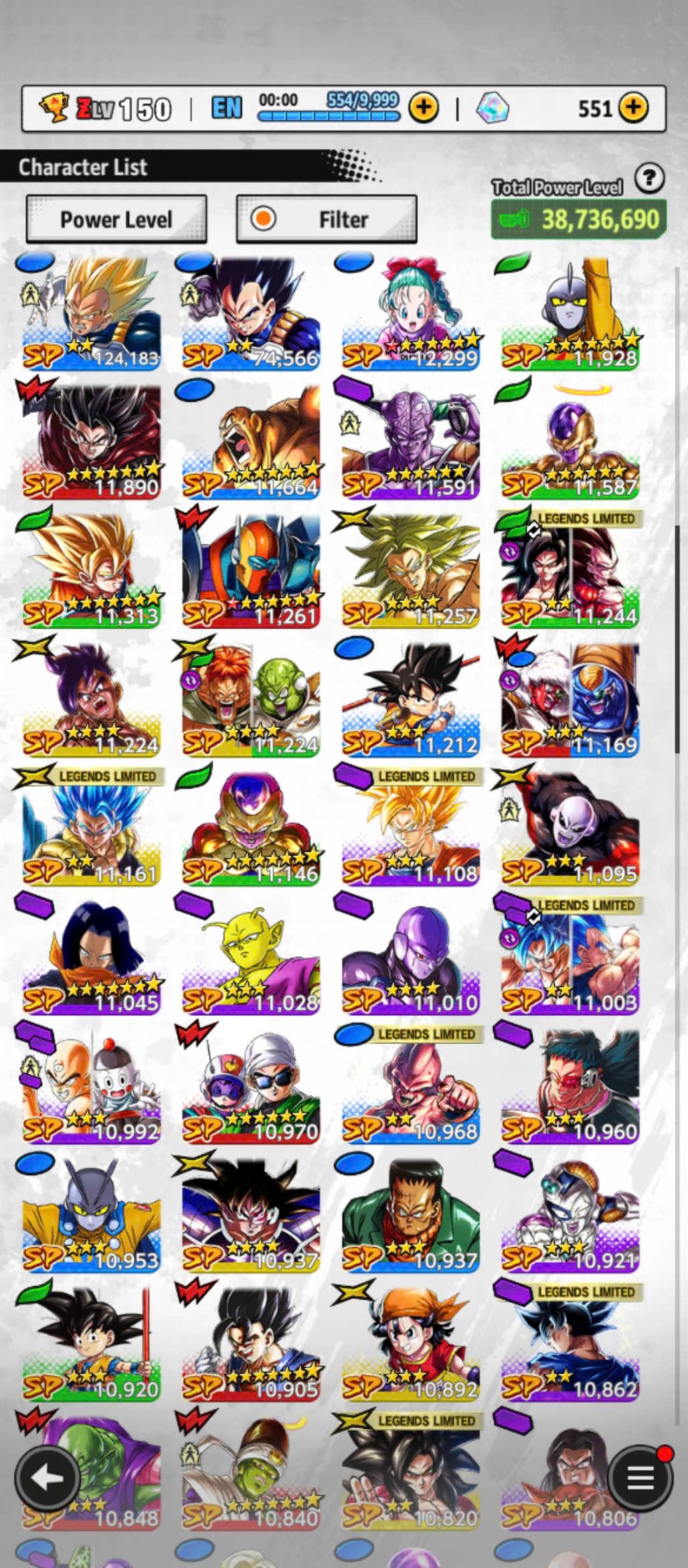Open the Total Power Level help icon

[x=649, y=179]
